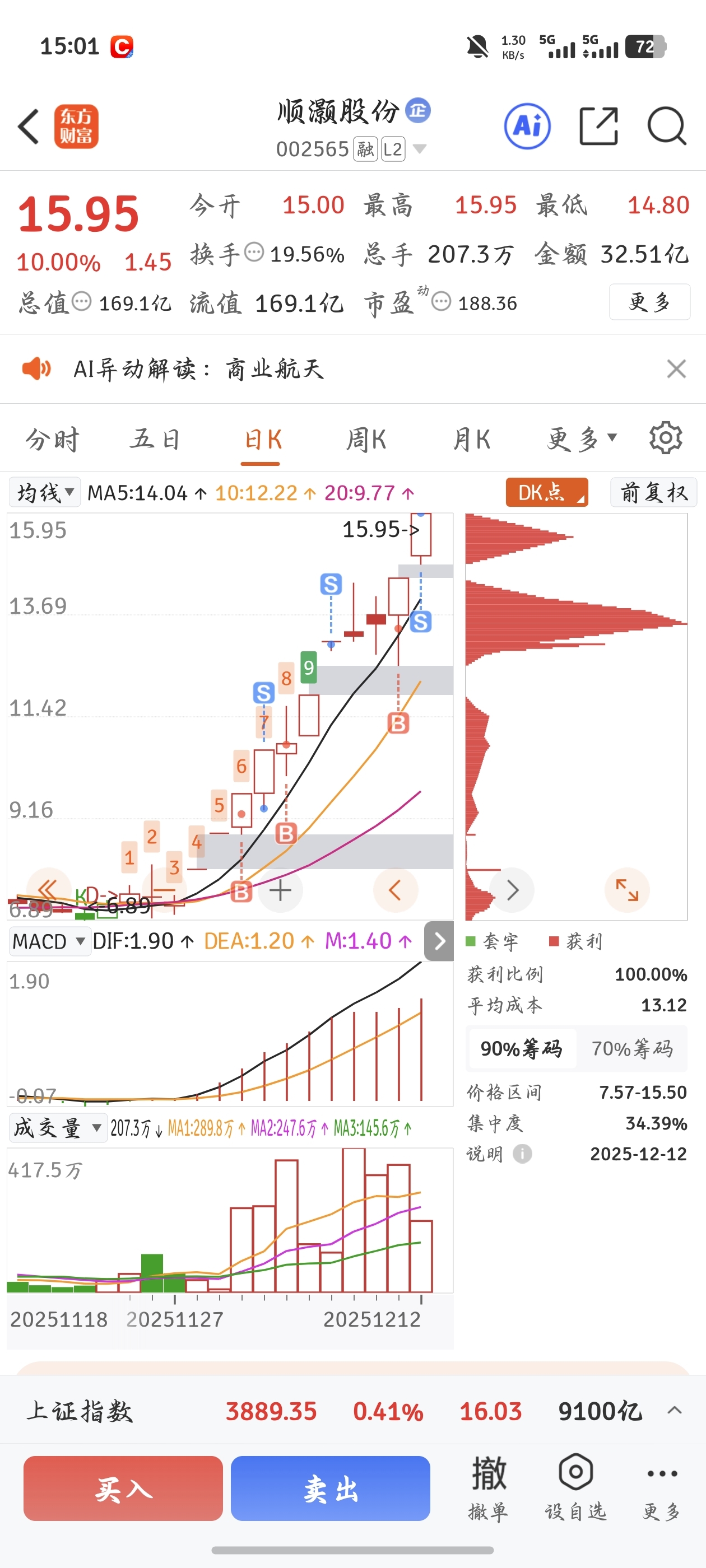Select the 周K chart tab

[366, 439]
